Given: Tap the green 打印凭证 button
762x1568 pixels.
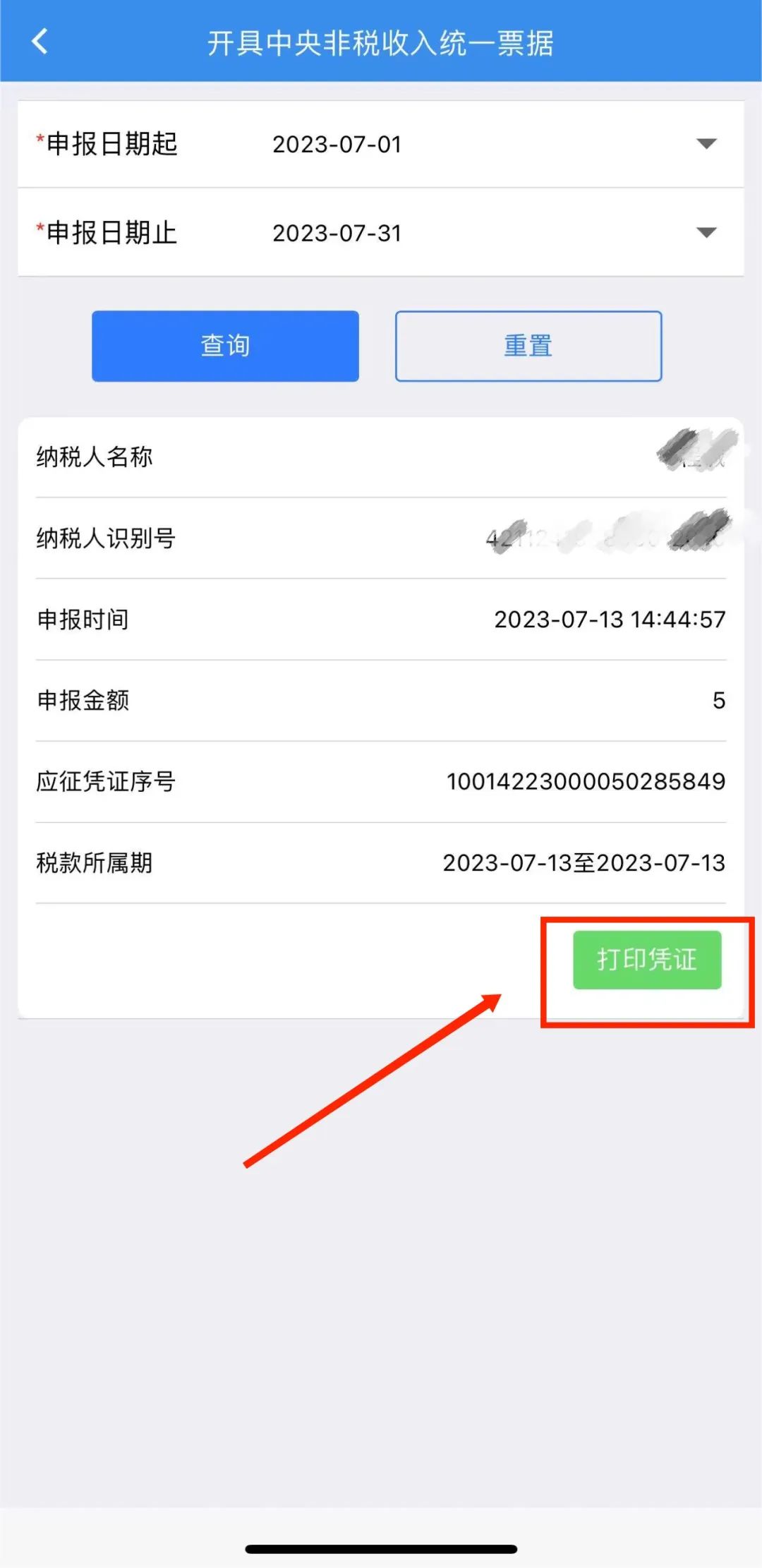Looking at the screenshot, I should coord(647,960).
